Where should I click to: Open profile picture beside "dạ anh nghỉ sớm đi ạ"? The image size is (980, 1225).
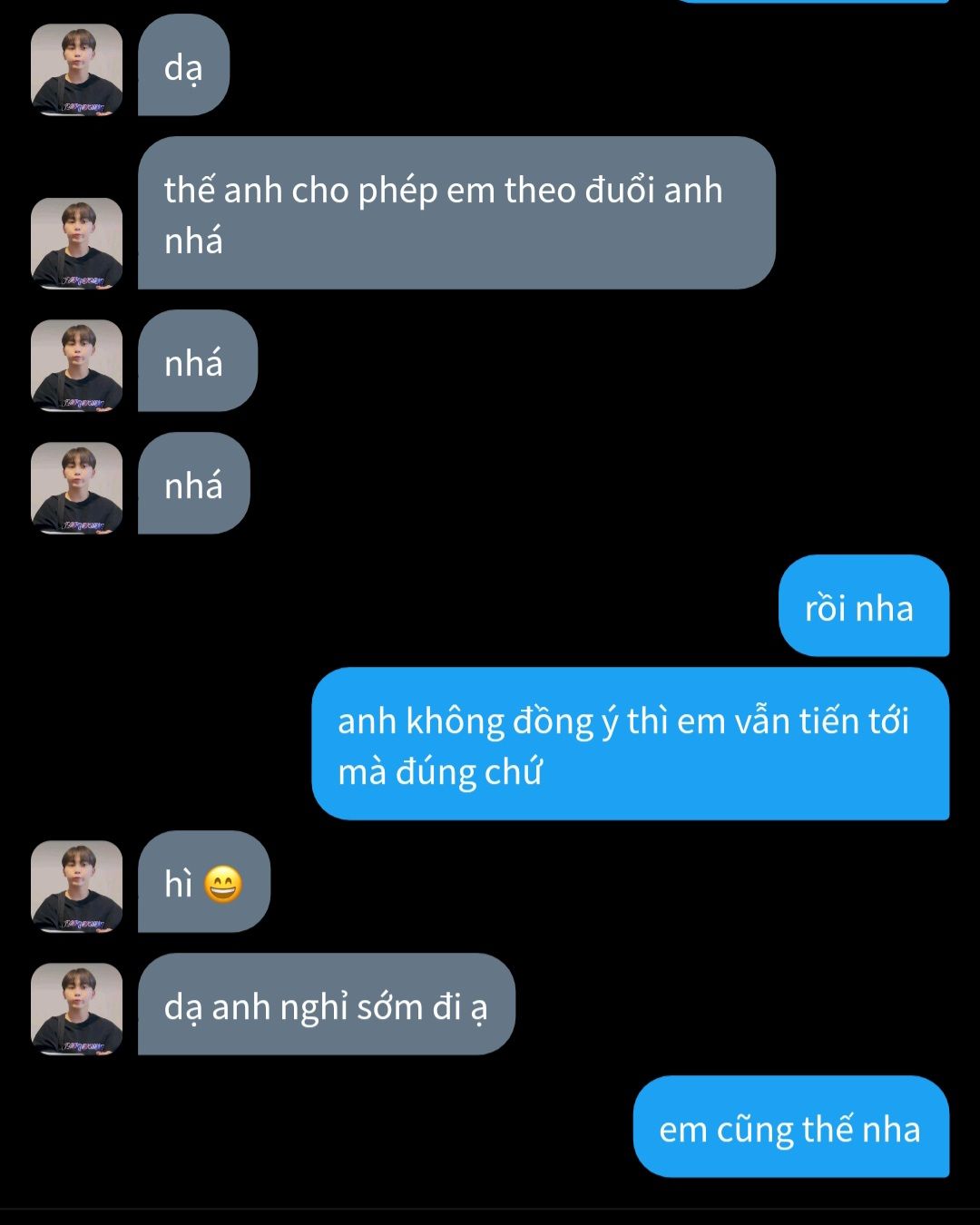pyautogui.click(x=77, y=1008)
